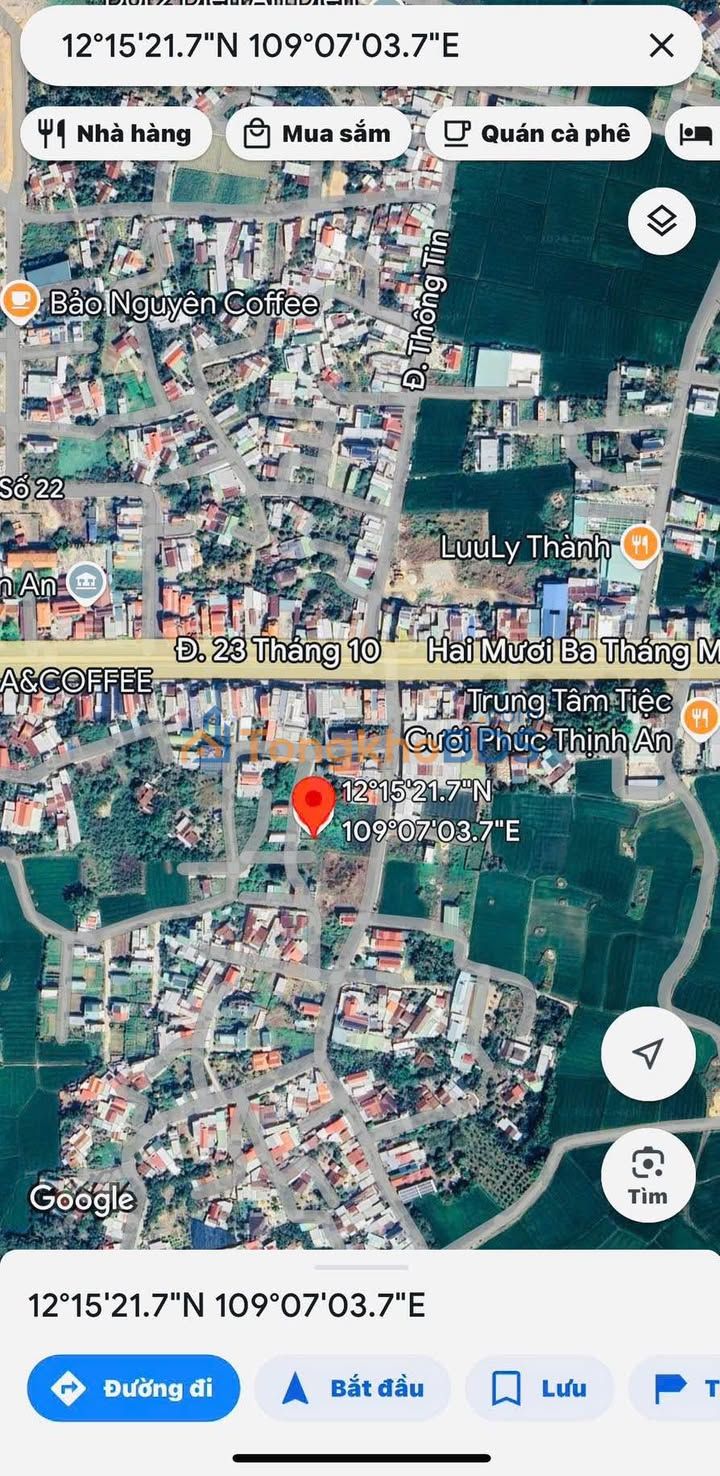
Task: Get directions with Đường đi
Action: click(134, 1388)
